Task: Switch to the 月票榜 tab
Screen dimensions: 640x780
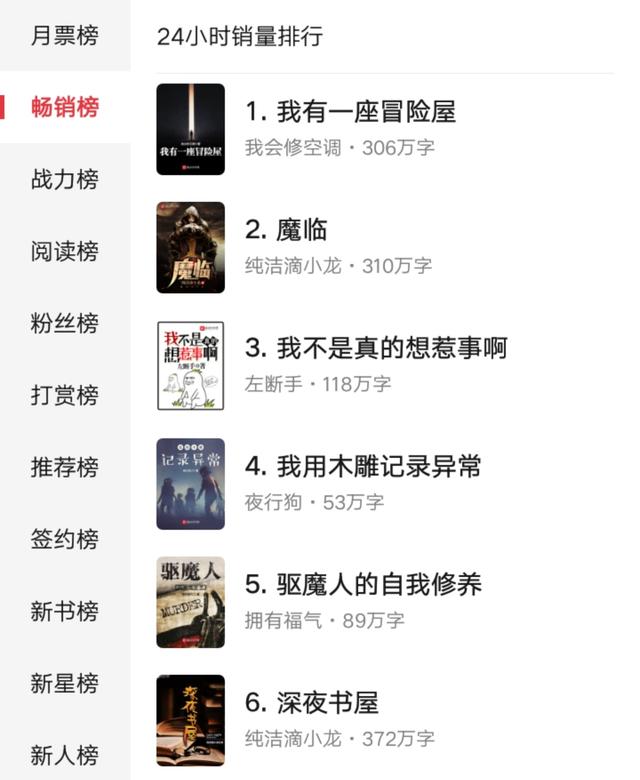Action: tap(65, 36)
